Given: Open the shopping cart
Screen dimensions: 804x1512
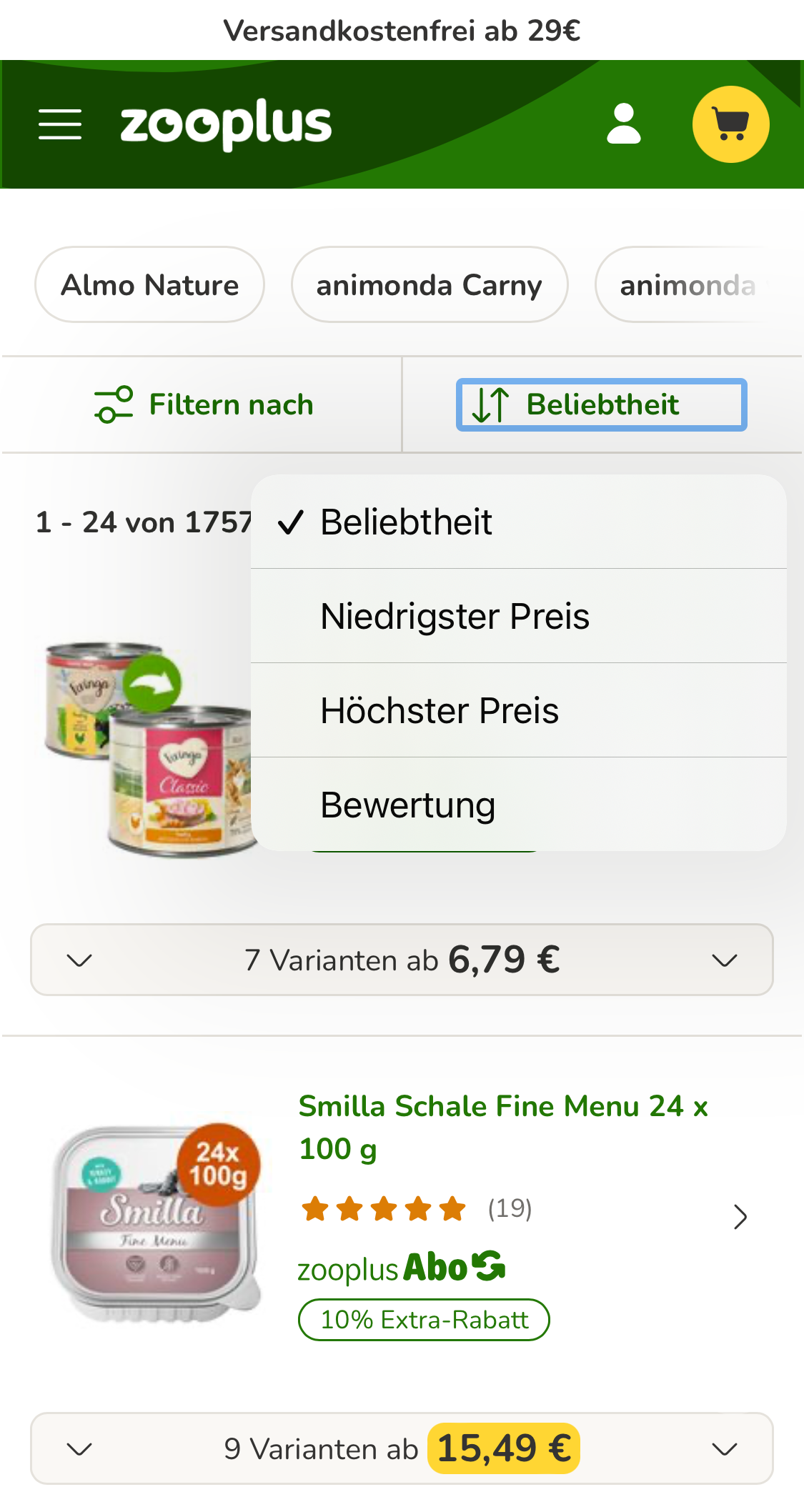Looking at the screenshot, I should click(x=730, y=123).
